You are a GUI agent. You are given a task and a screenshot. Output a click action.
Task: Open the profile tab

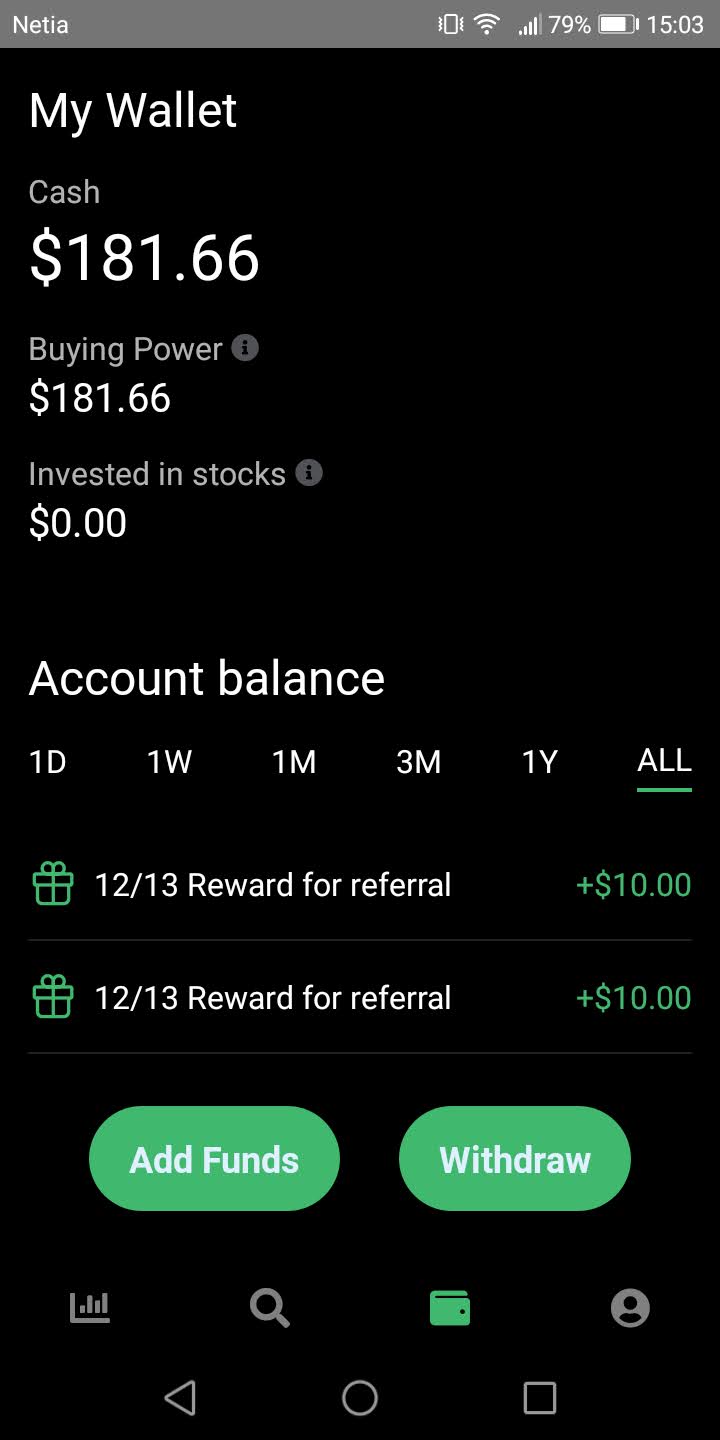coord(630,1307)
